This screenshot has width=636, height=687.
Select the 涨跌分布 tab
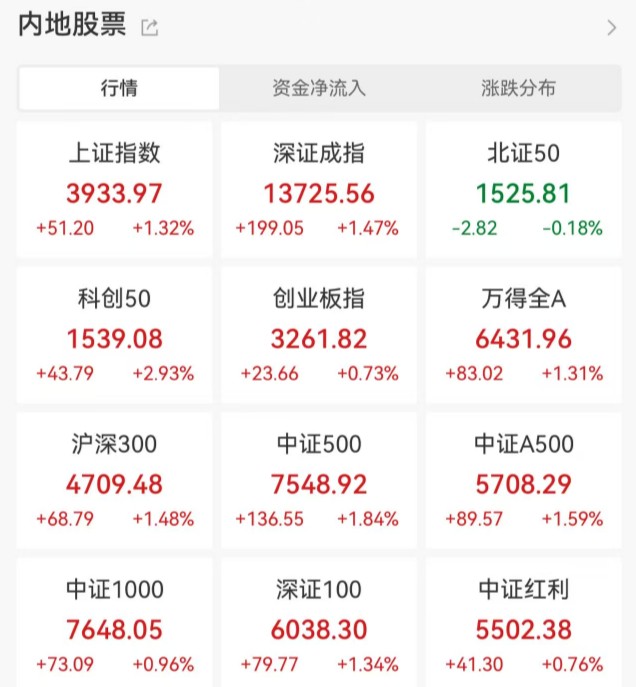518,88
